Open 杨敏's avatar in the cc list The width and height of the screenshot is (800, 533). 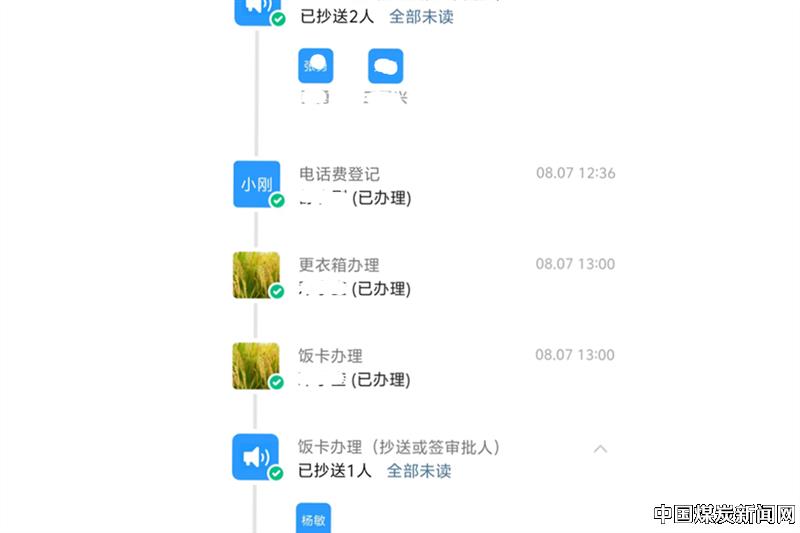(x=314, y=519)
